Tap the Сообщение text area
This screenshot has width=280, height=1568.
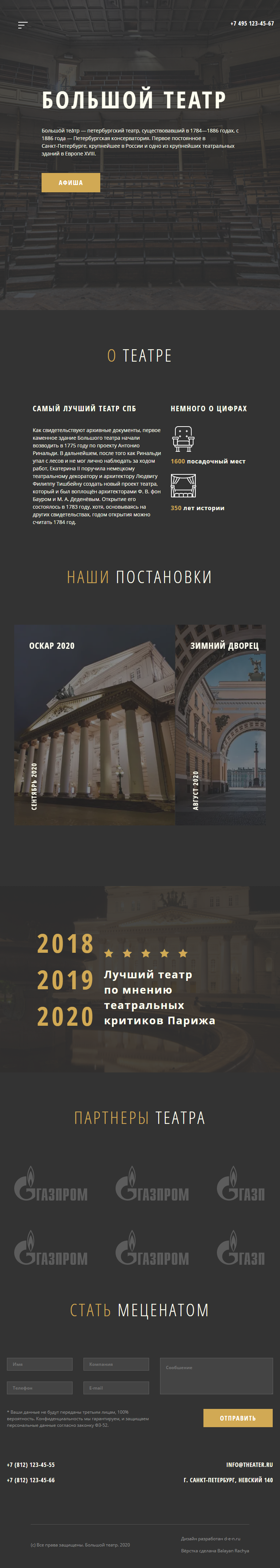tap(216, 1376)
